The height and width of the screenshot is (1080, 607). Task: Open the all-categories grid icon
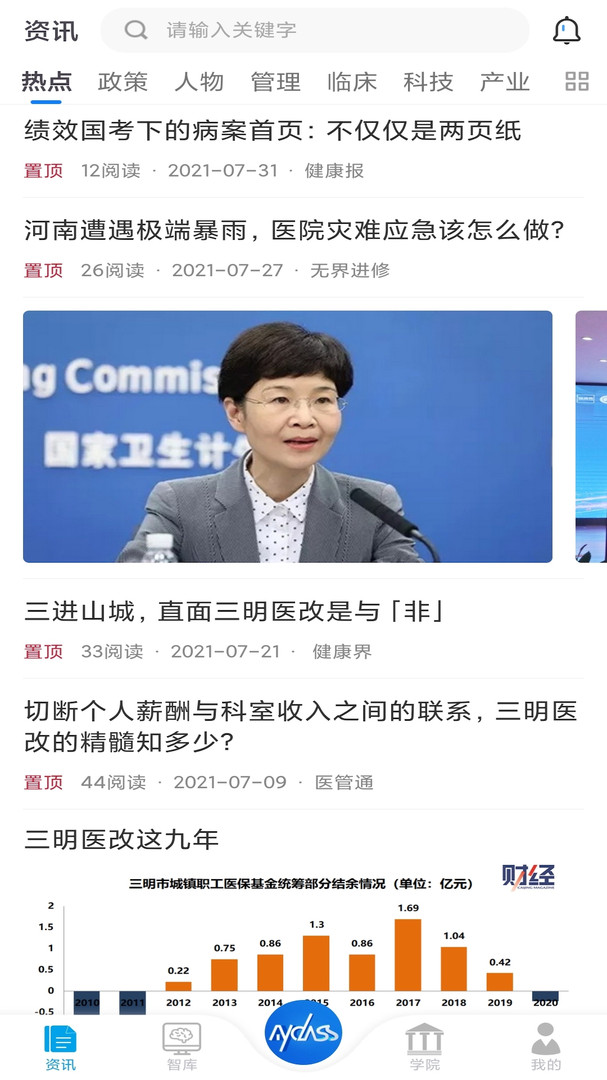point(577,82)
